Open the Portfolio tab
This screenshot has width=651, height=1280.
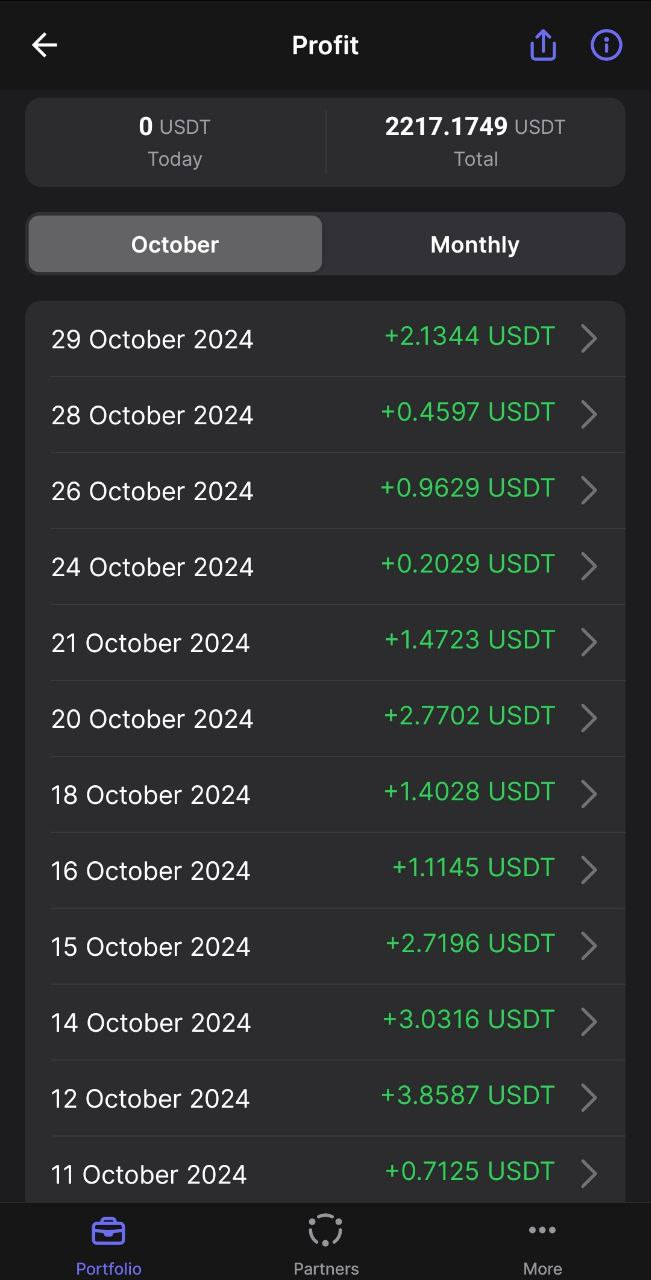pyautogui.click(x=109, y=1243)
